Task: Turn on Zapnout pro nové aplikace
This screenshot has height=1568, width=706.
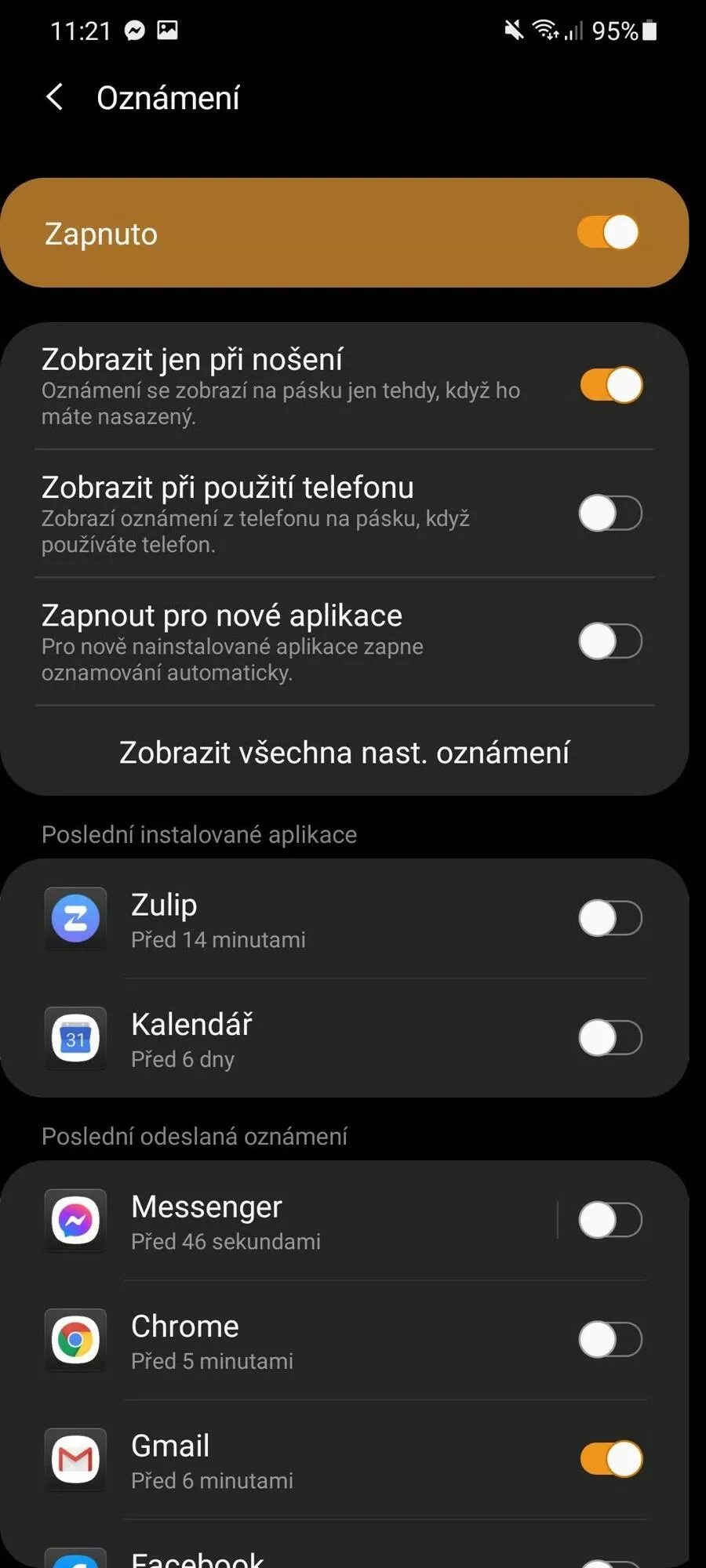Action: 610,641
